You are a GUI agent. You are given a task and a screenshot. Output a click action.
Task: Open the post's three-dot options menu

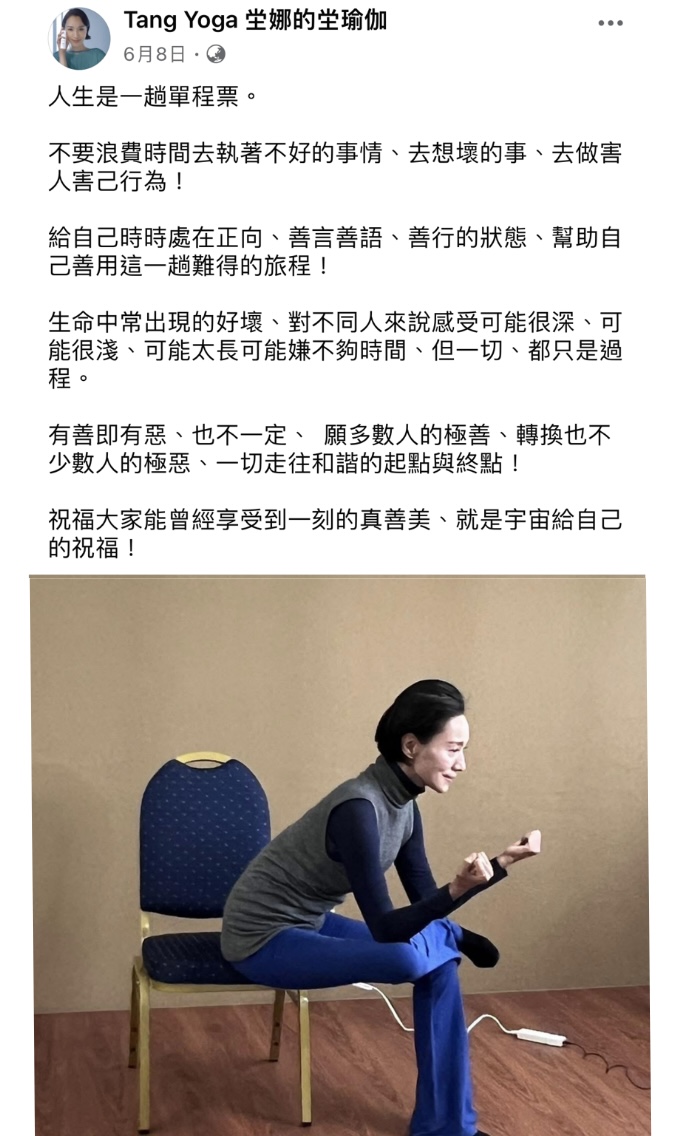[x=610, y=23]
